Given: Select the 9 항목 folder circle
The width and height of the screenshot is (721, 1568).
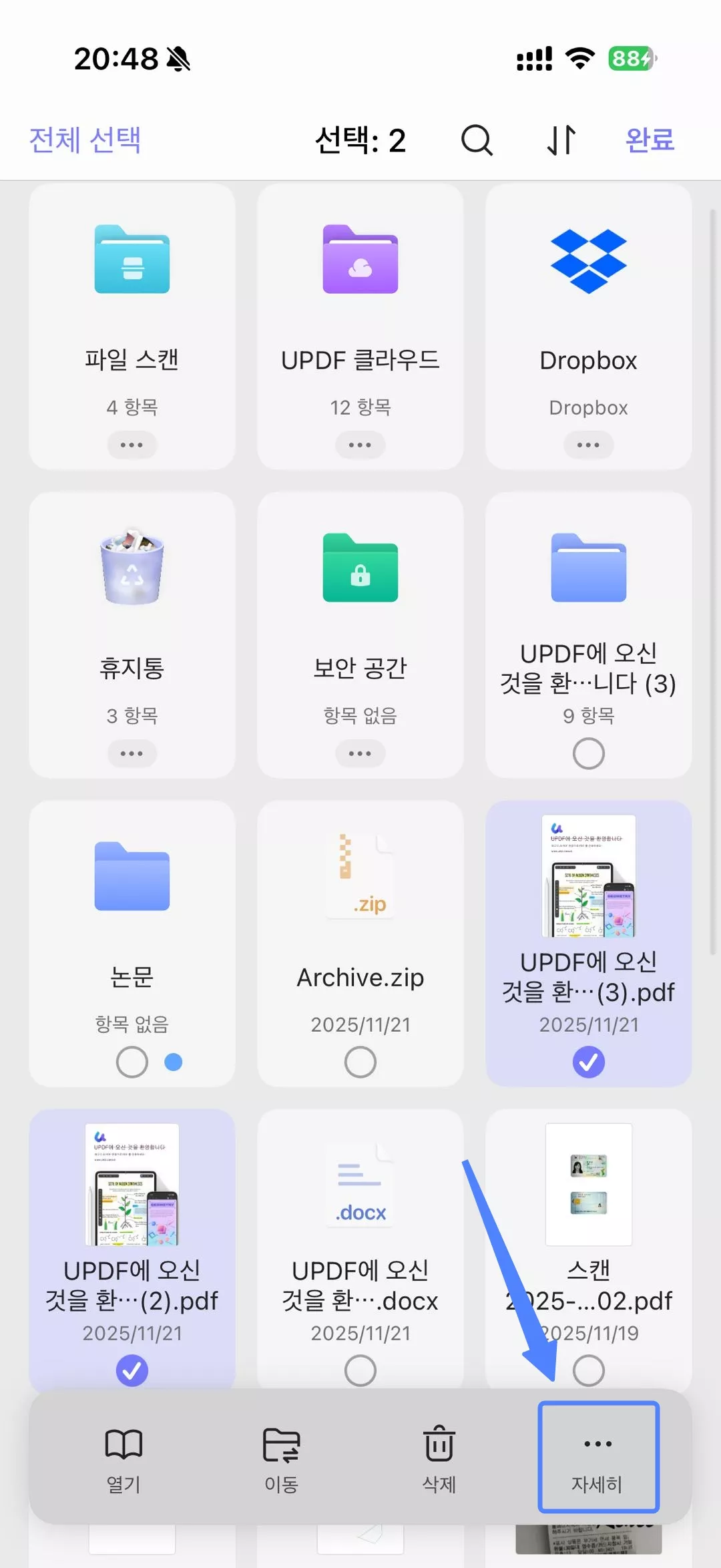Looking at the screenshot, I should tap(587, 753).
